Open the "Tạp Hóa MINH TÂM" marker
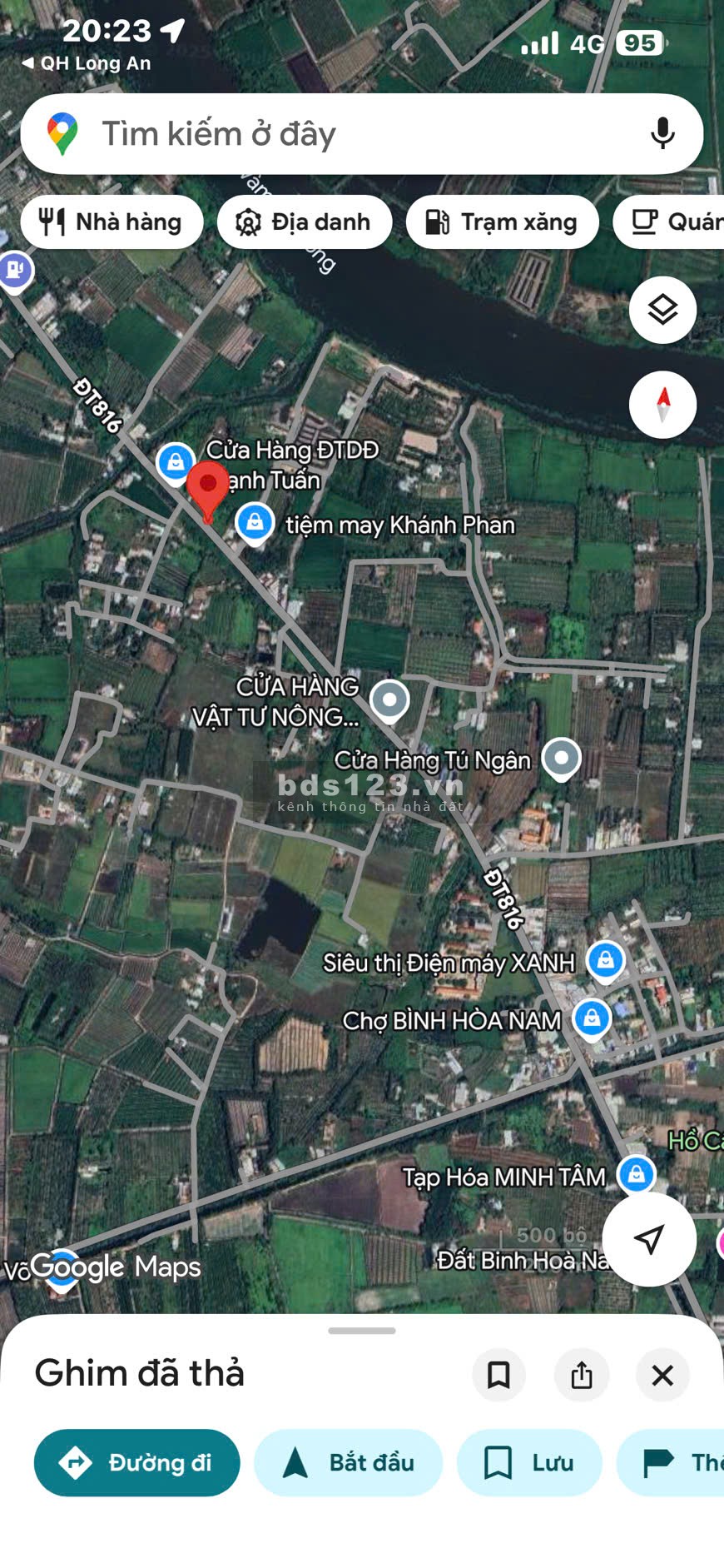724x1568 pixels. point(637,1174)
